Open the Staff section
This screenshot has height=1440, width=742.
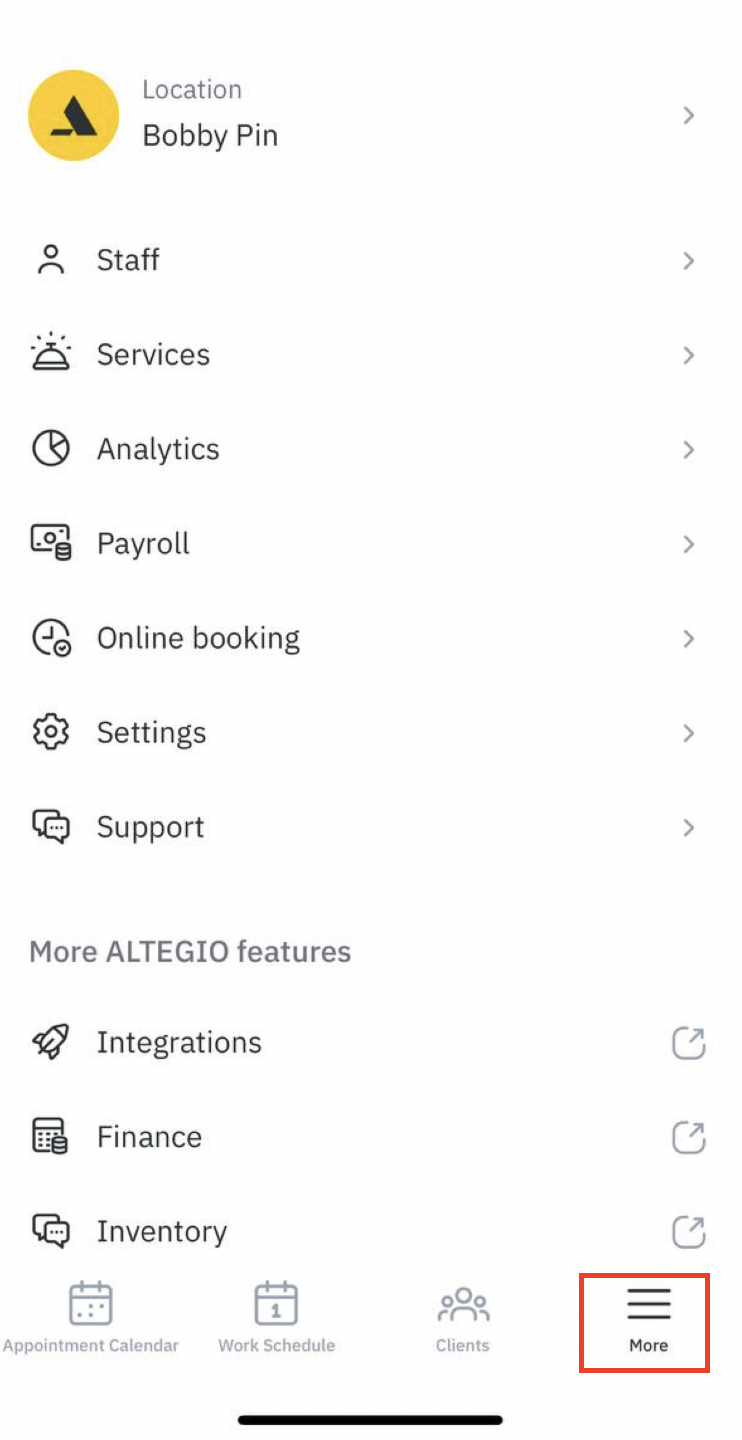[371, 260]
